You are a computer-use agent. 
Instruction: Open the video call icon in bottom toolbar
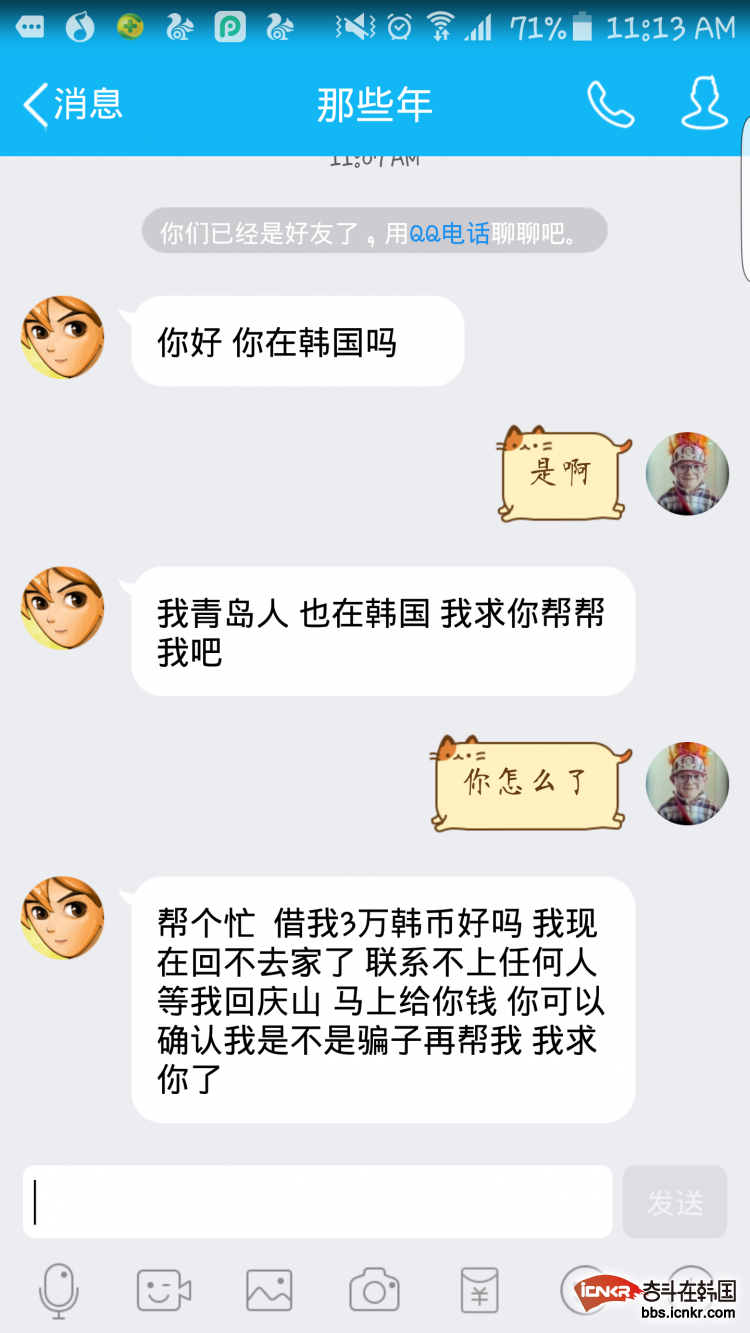click(x=163, y=1290)
